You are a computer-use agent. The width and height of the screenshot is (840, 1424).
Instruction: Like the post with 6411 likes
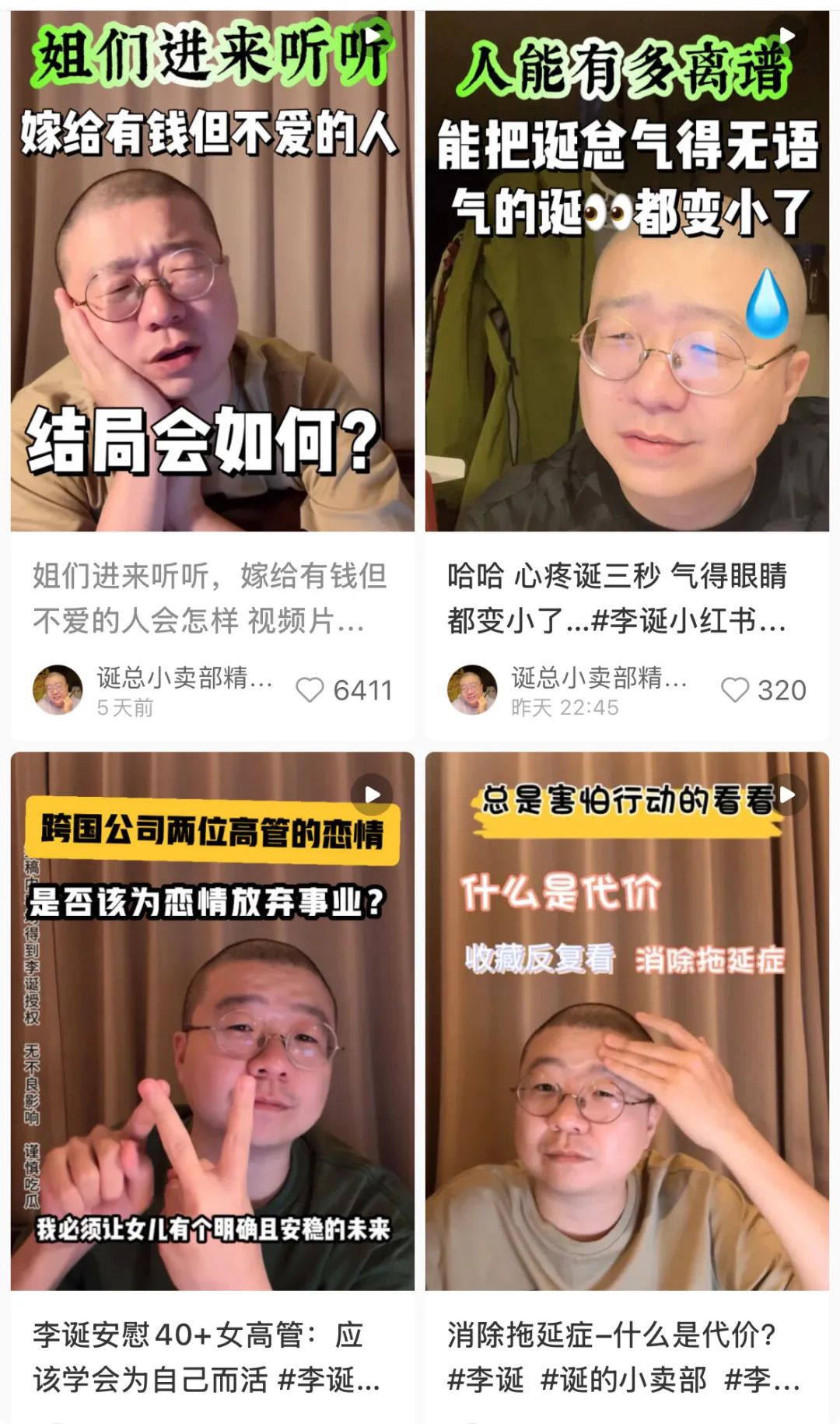pyautogui.click(x=310, y=690)
